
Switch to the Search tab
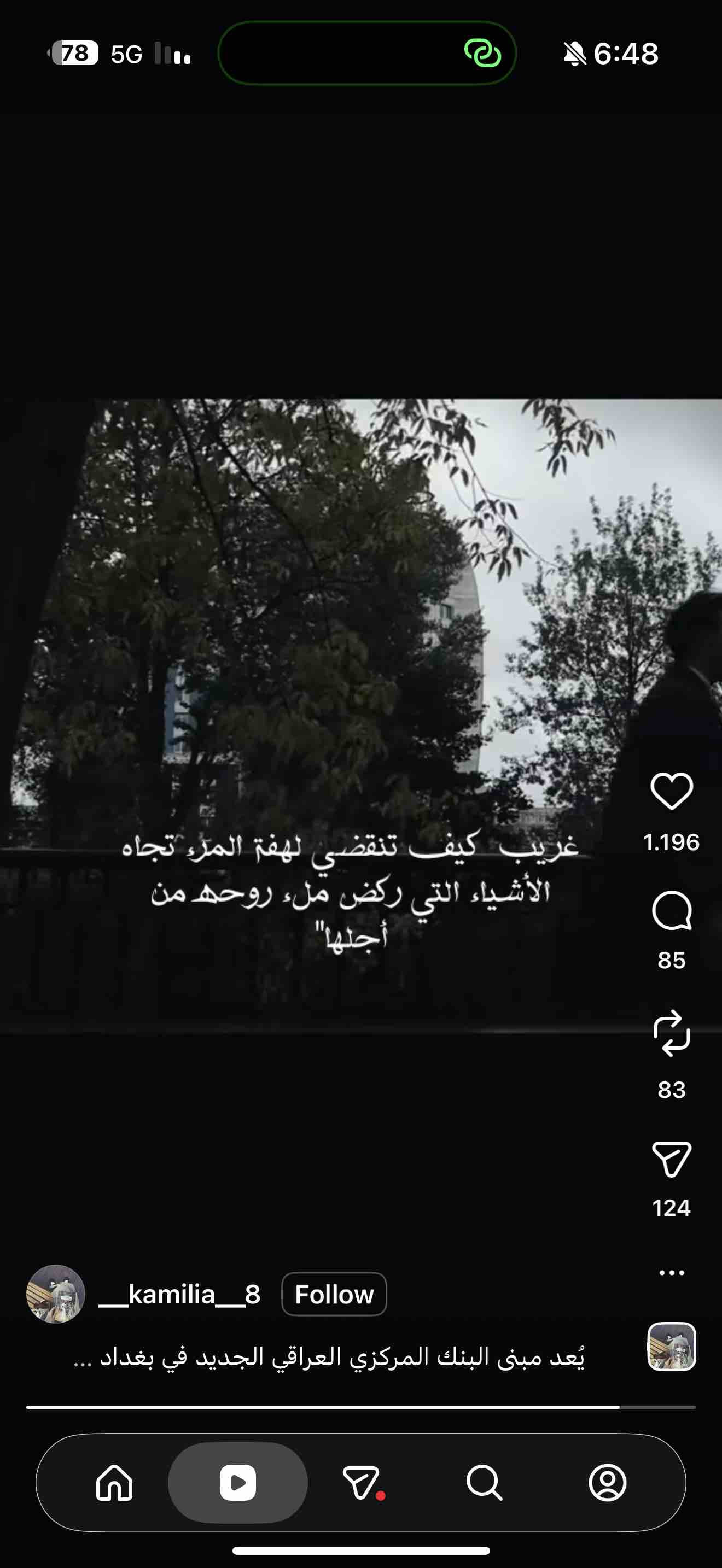(485, 1483)
